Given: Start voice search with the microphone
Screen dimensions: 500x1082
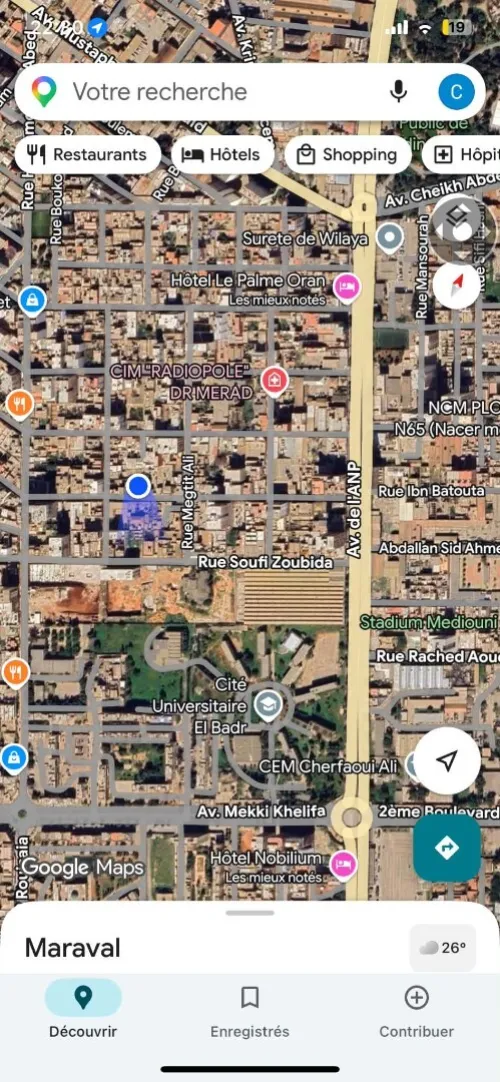Looking at the screenshot, I should click(x=398, y=92).
